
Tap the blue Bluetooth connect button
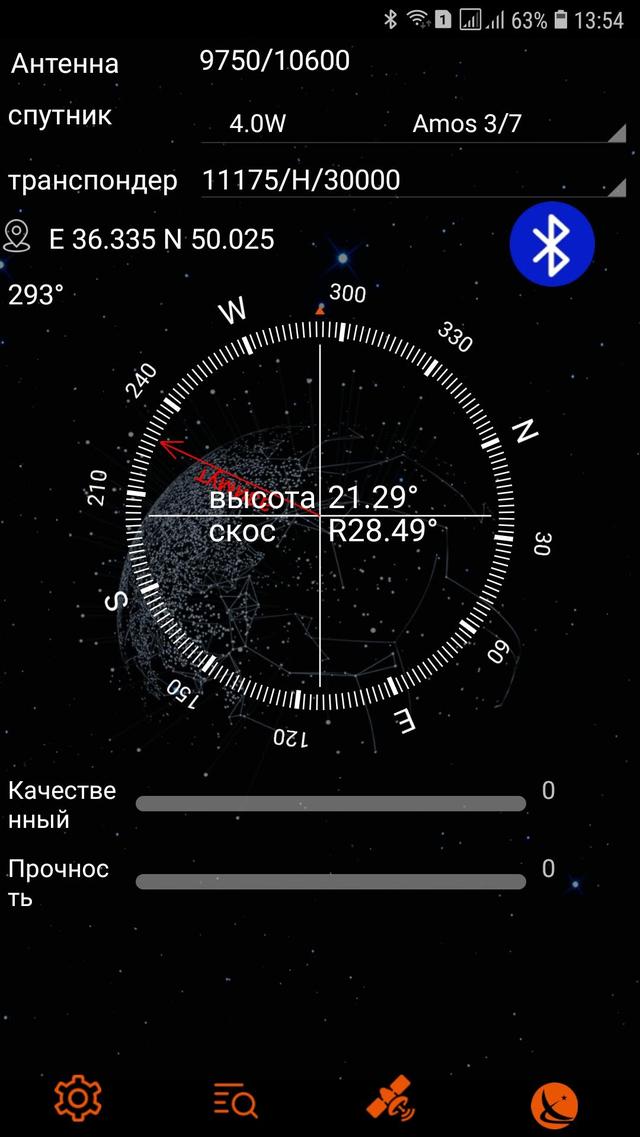tap(552, 244)
